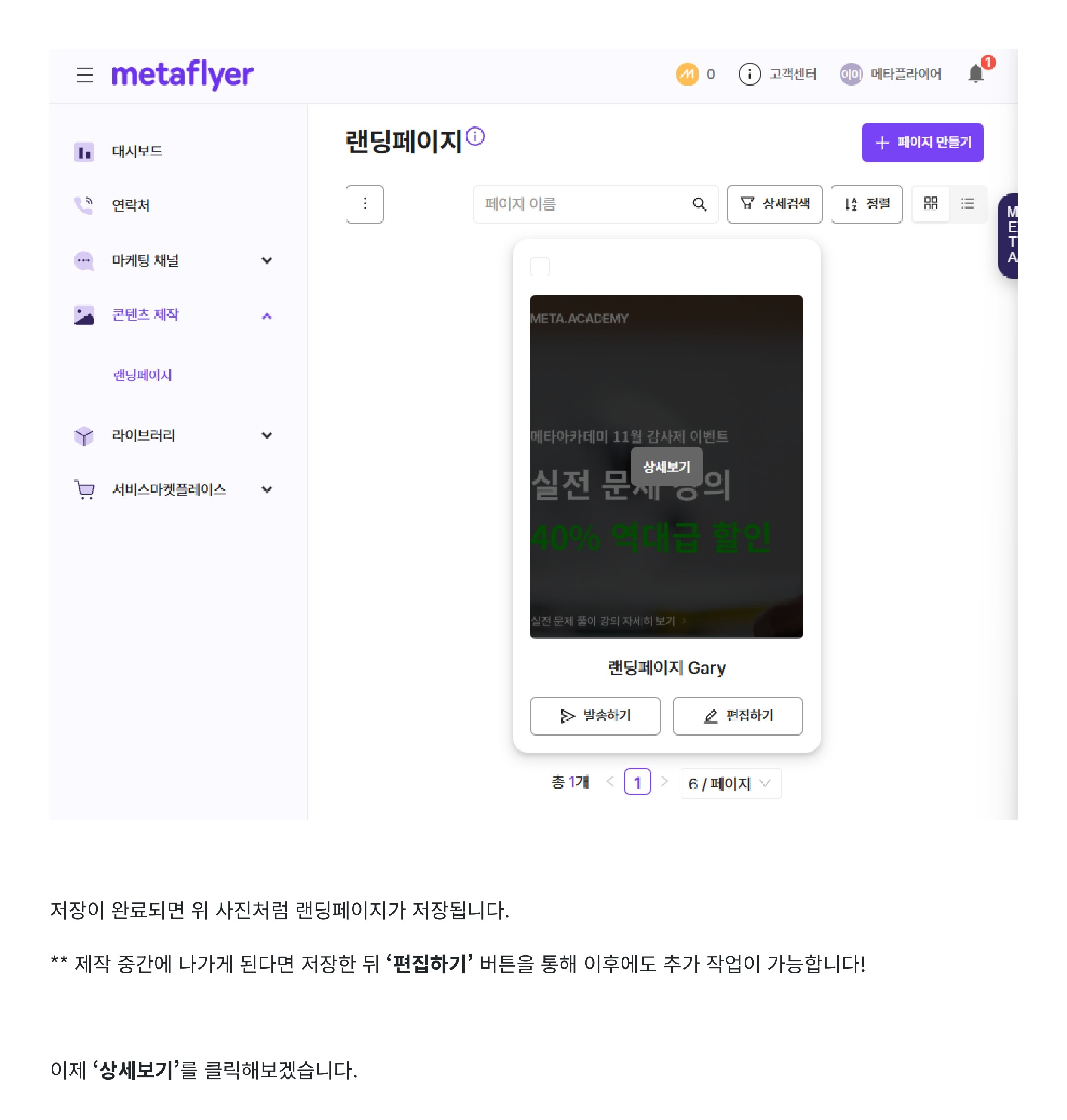Open the hamburger navigation menu
Screen dimensions: 1067x1120
(85, 74)
